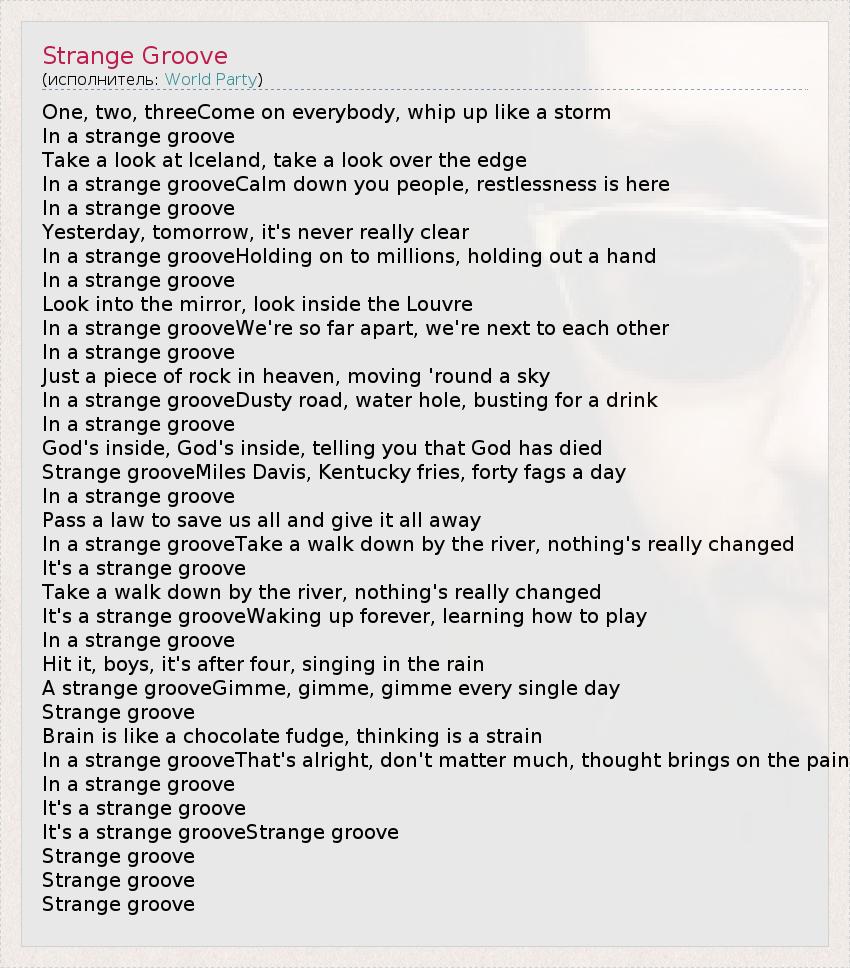Open the World Party artist link

coord(211,79)
